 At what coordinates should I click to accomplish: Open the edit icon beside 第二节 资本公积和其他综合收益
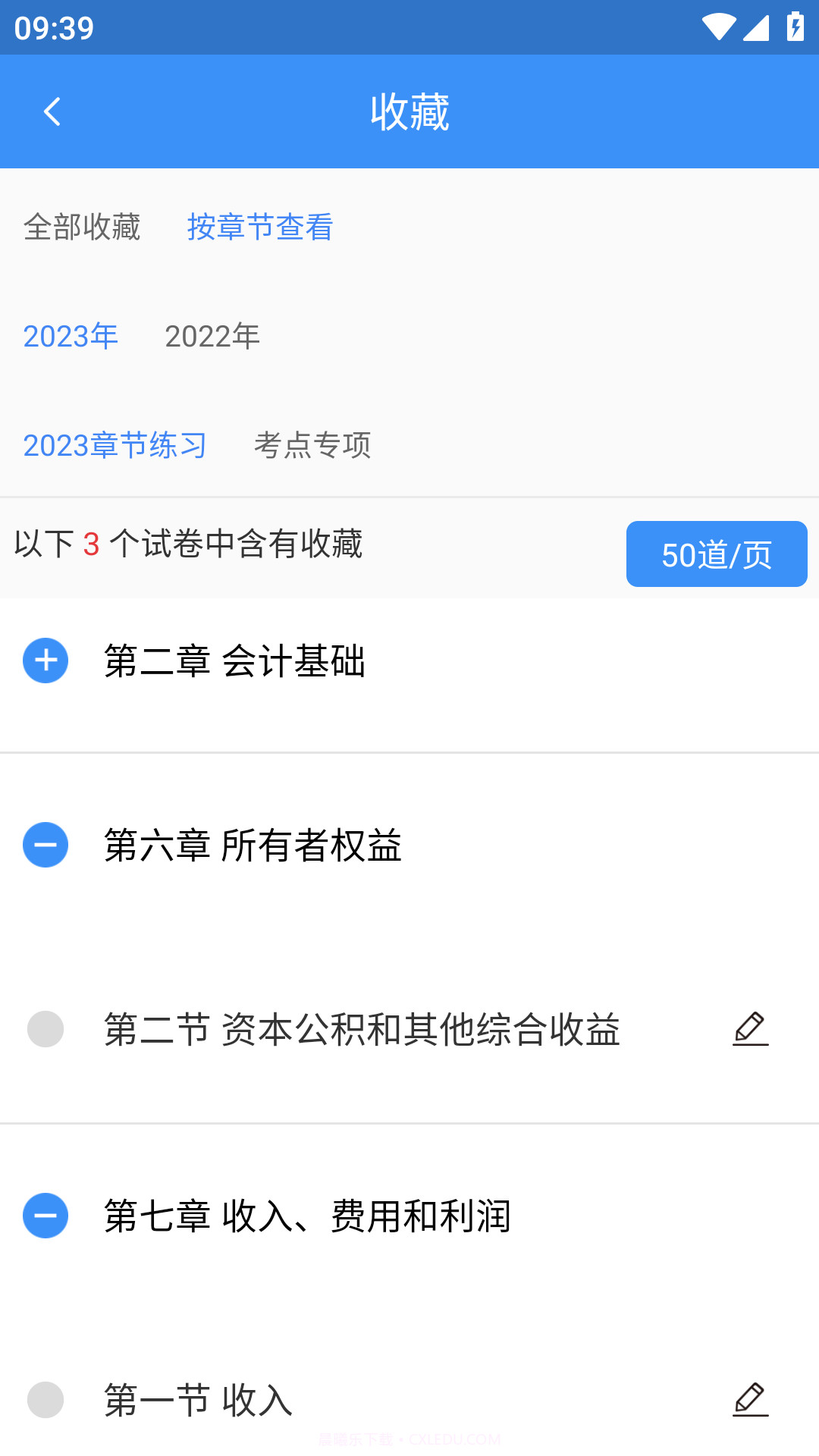click(749, 1029)
